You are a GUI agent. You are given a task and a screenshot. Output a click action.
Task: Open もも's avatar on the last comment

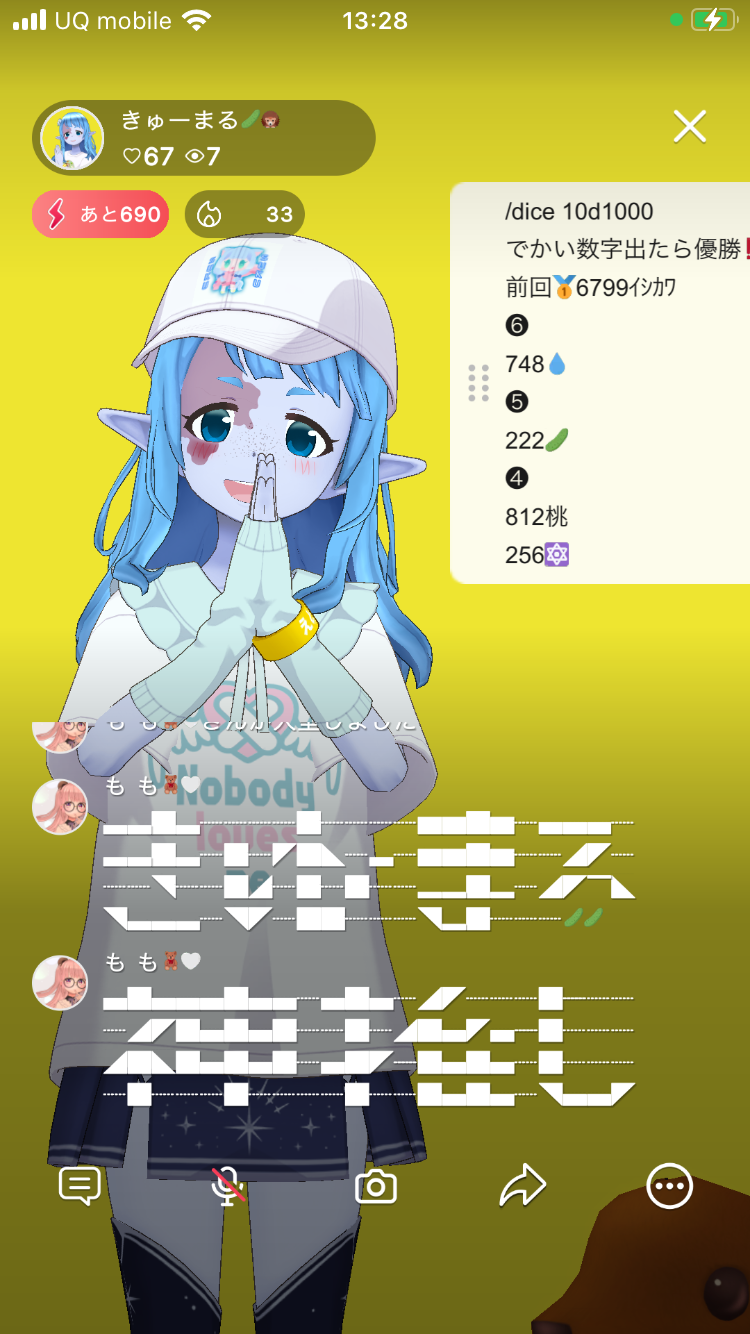(x=60, y=982)
